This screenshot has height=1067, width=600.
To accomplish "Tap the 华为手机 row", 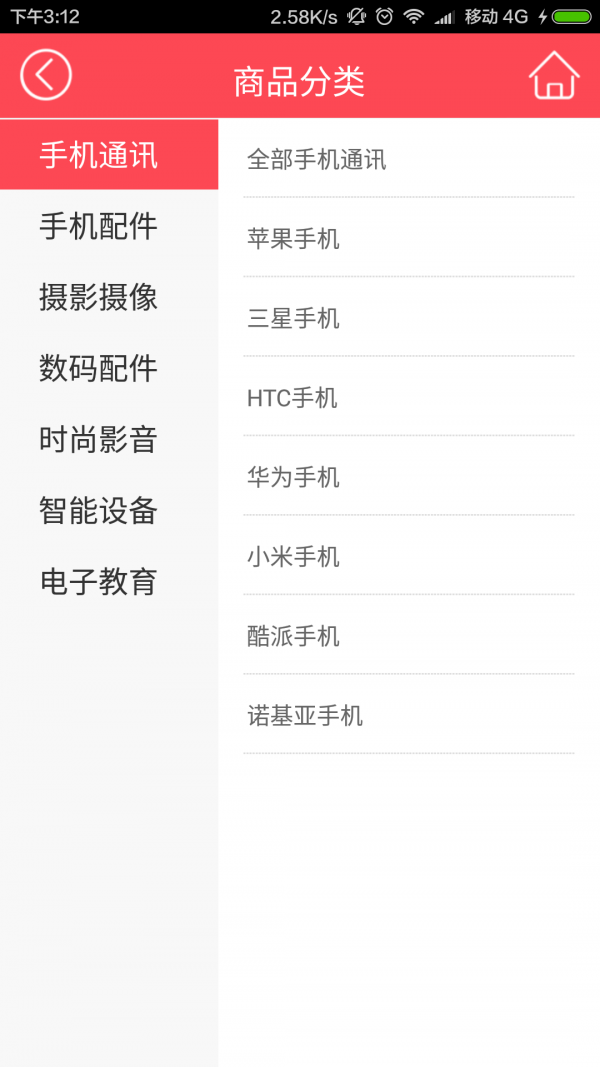I will [408, 478].
